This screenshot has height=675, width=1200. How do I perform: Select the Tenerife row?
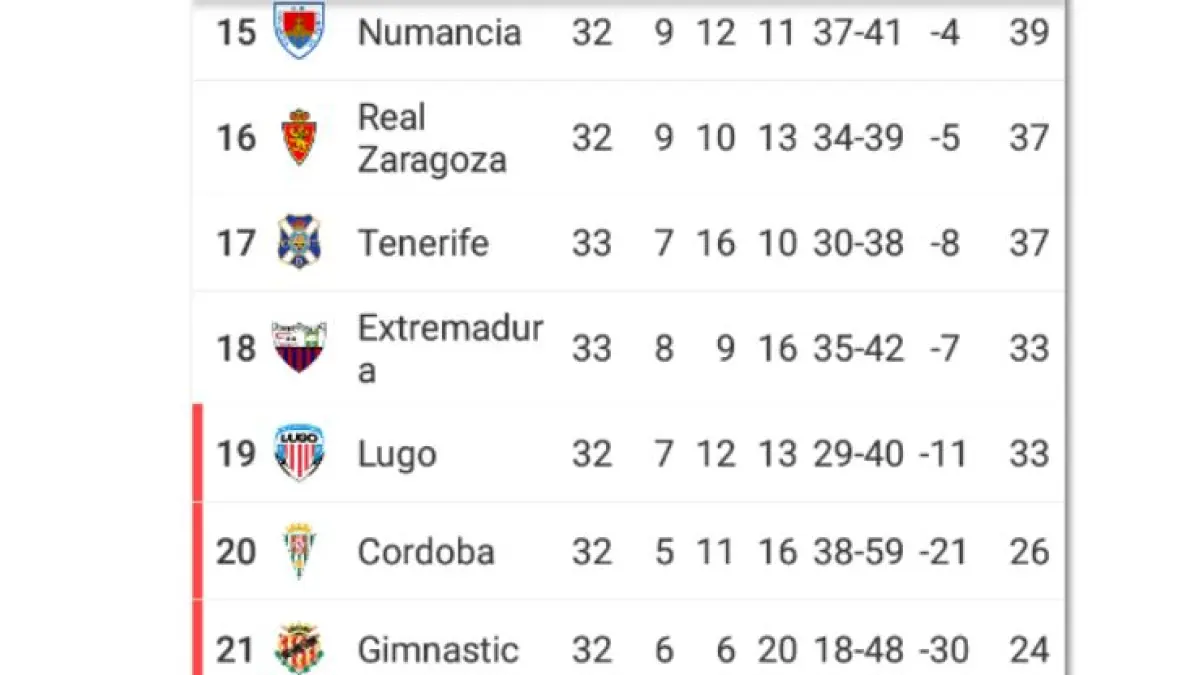423,243
